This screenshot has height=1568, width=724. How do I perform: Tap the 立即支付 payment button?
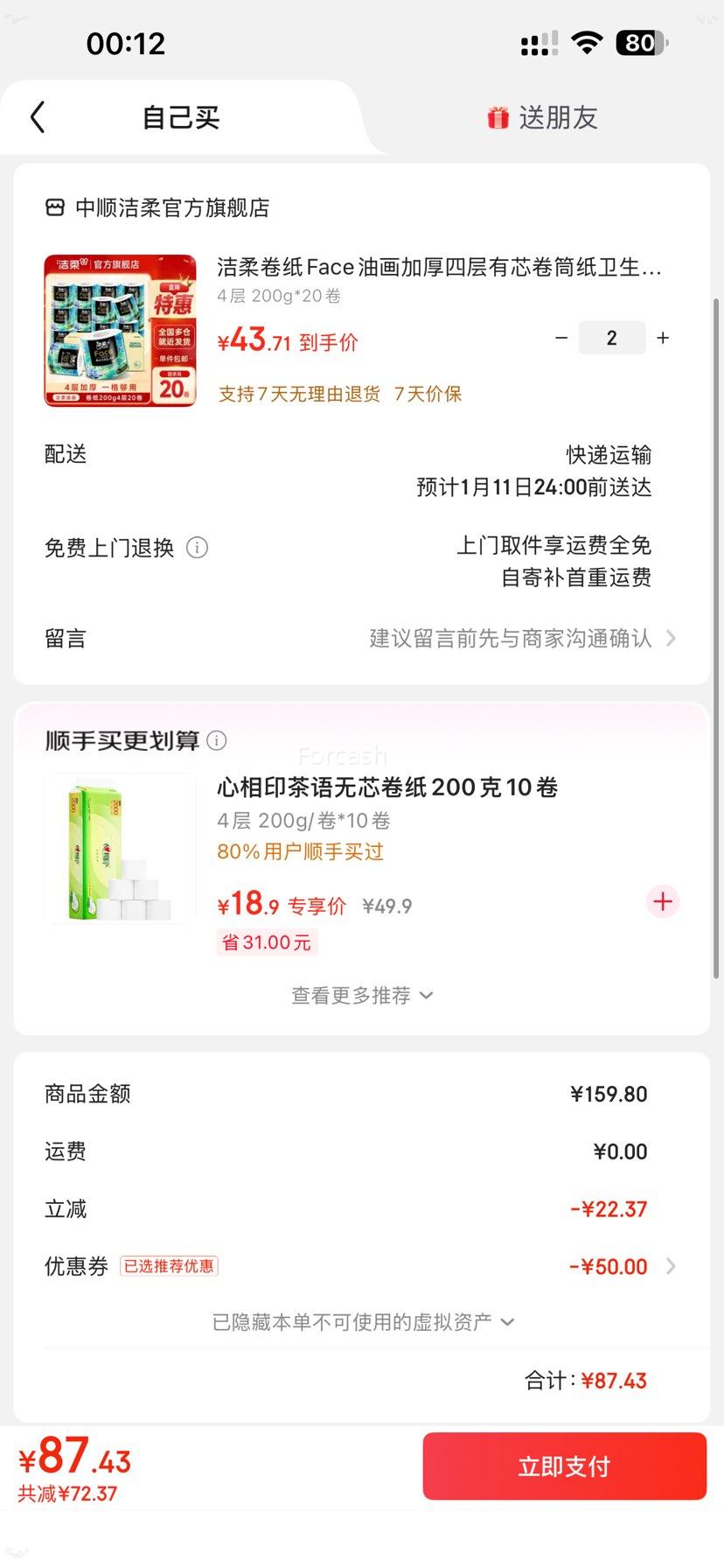[x=563, y=1466]
